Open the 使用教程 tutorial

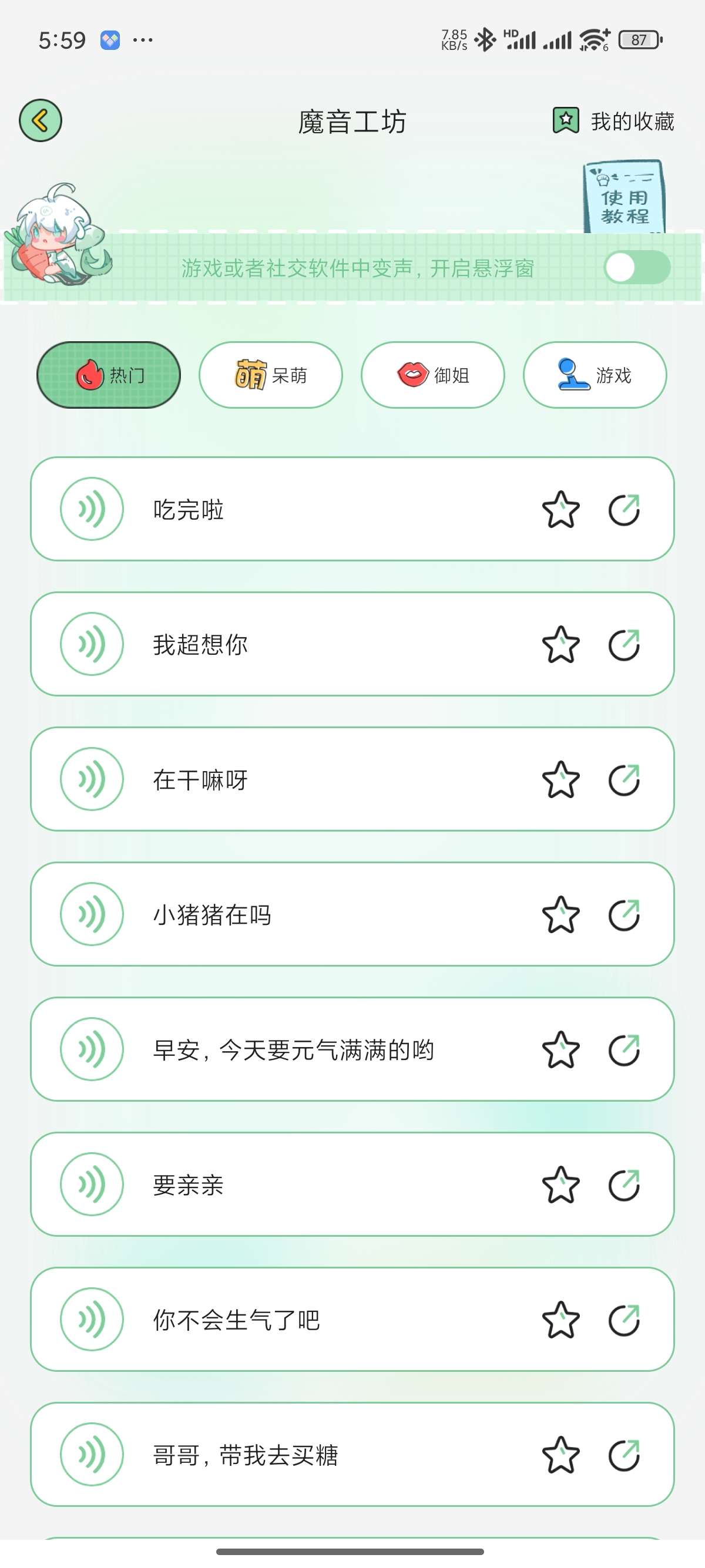pyautogui.click(x=624, y=198)
